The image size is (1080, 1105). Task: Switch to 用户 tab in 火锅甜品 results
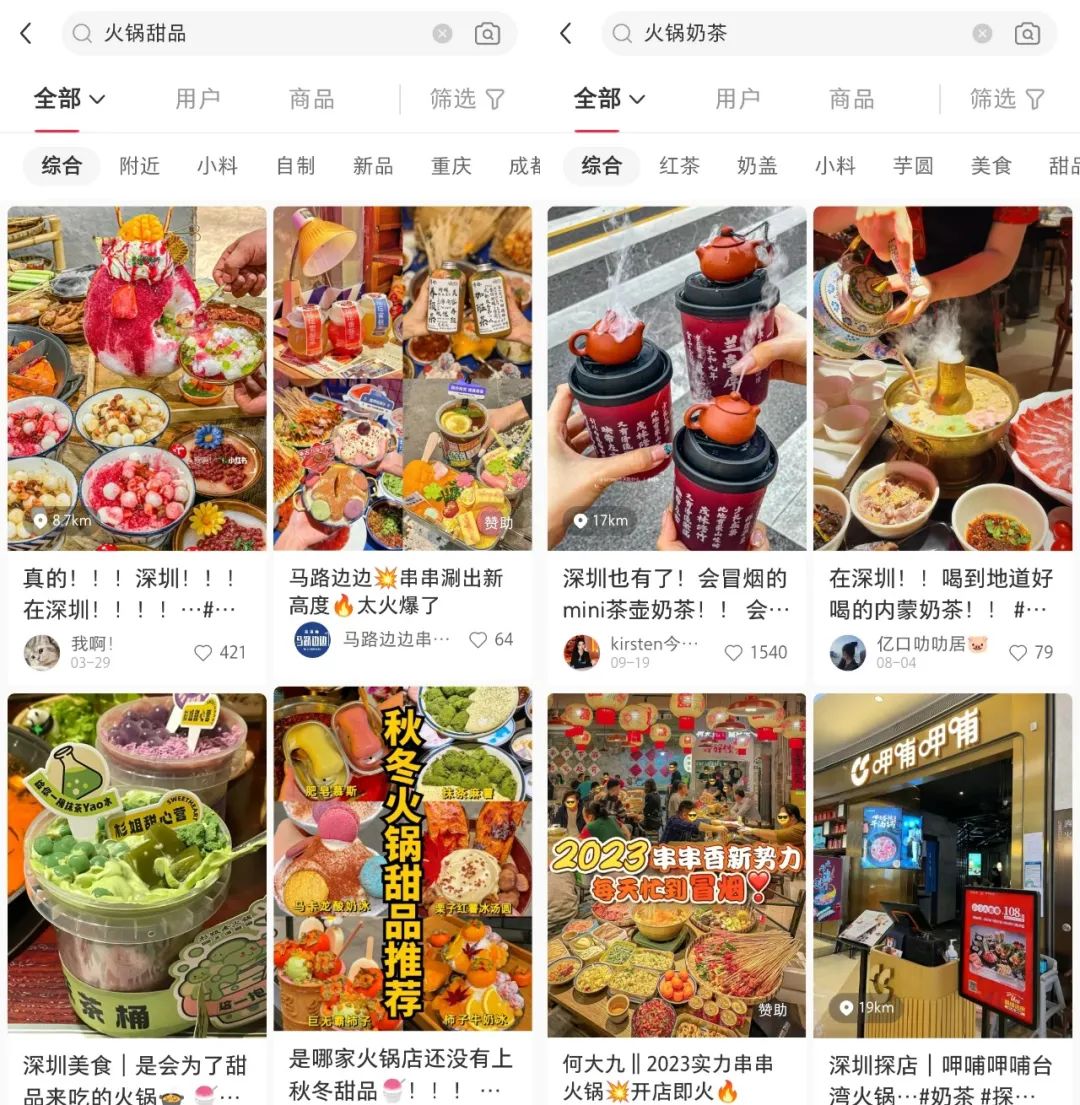(x=197, y=99)
